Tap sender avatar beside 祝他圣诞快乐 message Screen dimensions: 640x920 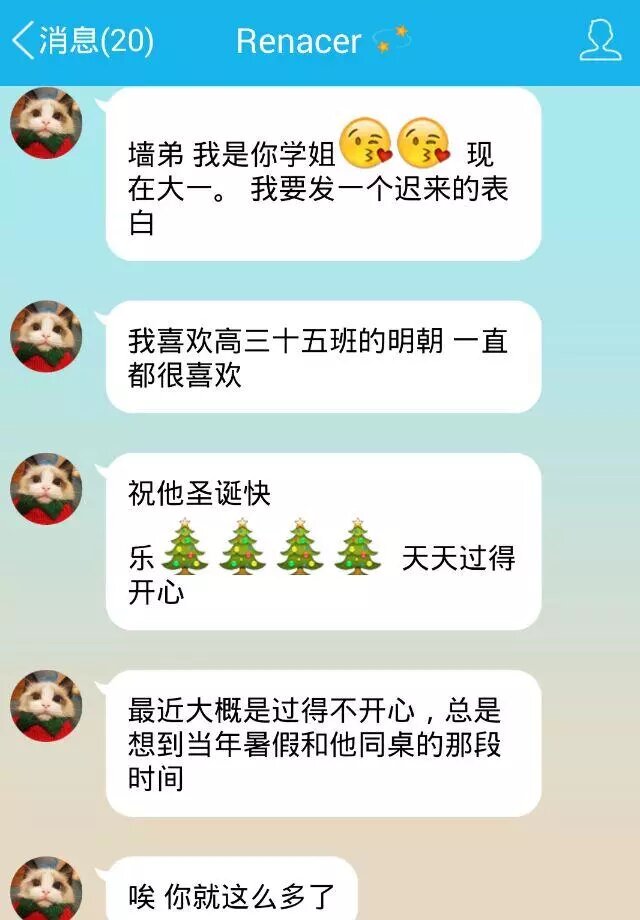pyautogui.click(x=45, y=488)
